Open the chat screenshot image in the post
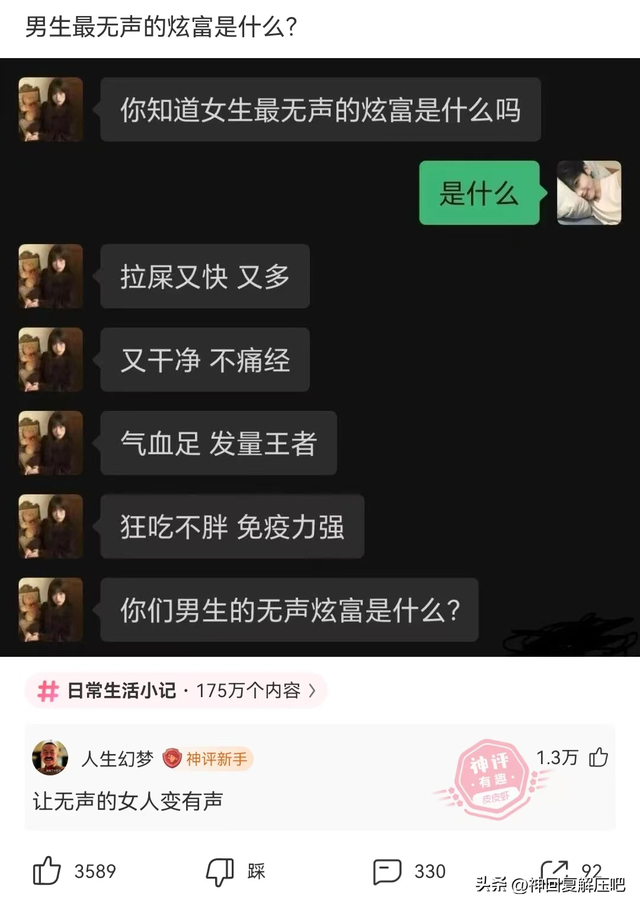The image size is (640, 907). 320,355
